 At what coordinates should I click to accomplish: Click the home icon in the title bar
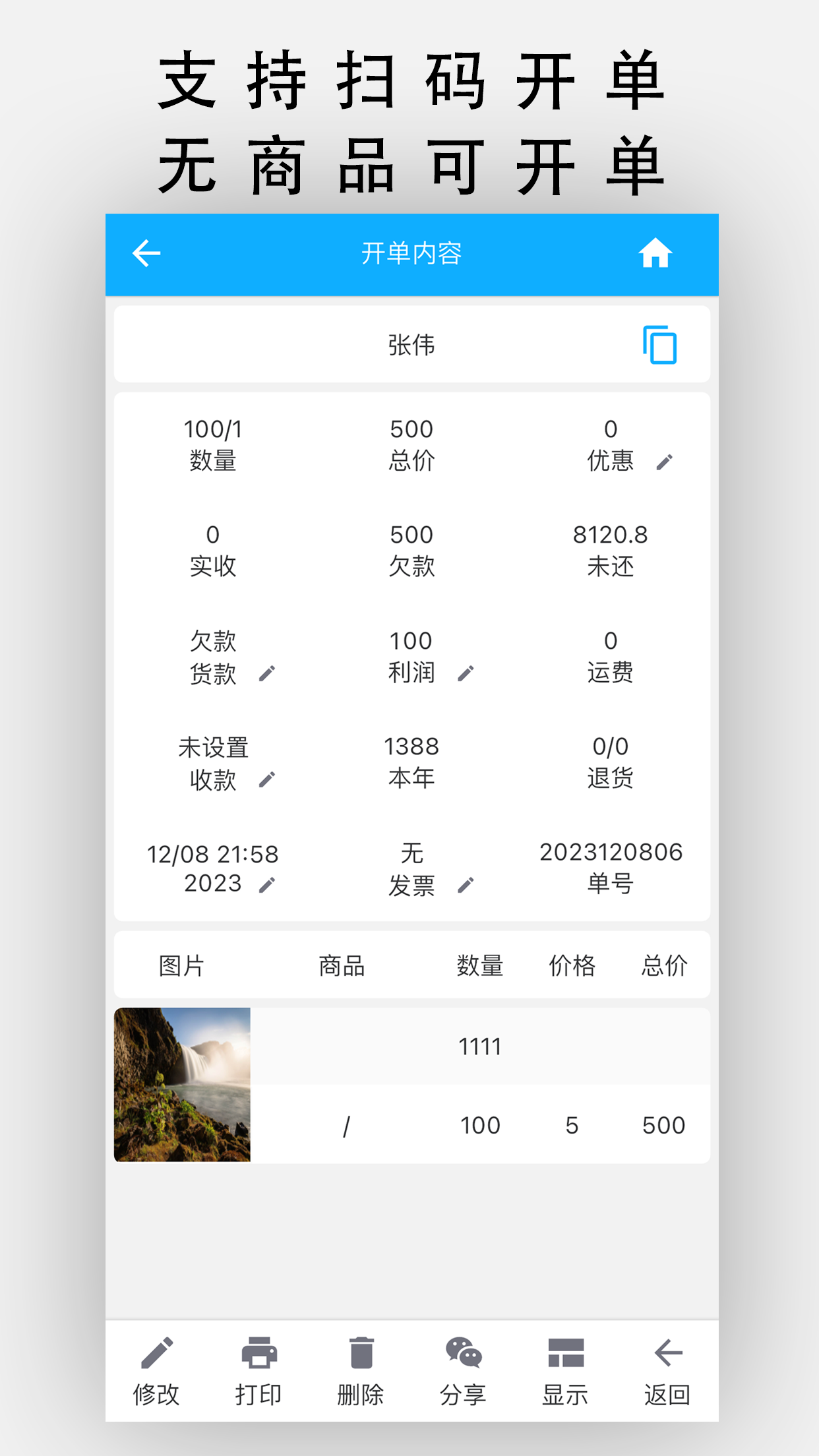coord(656,253)
